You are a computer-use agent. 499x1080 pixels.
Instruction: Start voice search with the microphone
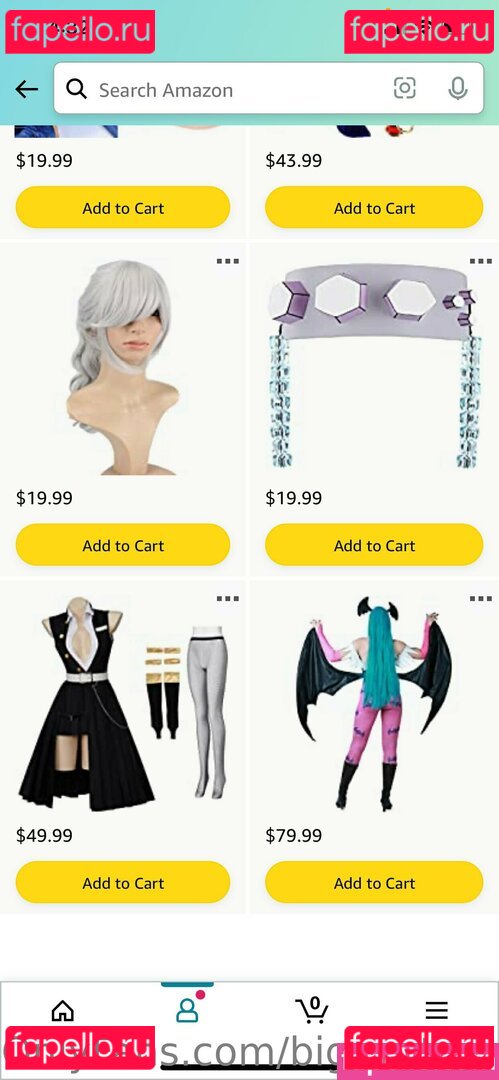(x=458, y=88)
